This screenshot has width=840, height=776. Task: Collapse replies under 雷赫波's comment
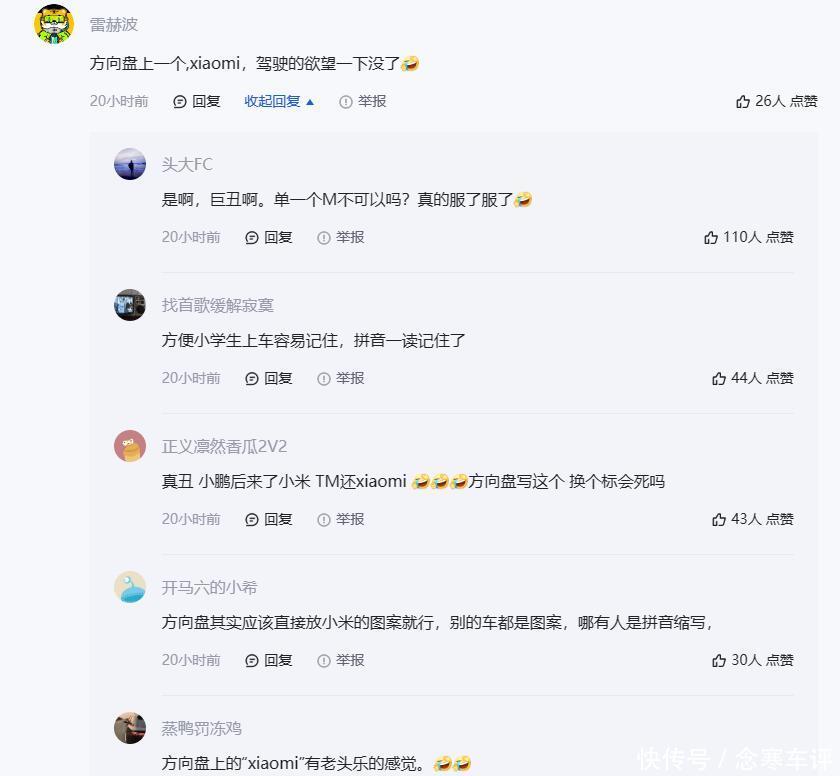(x=279, y=101)
